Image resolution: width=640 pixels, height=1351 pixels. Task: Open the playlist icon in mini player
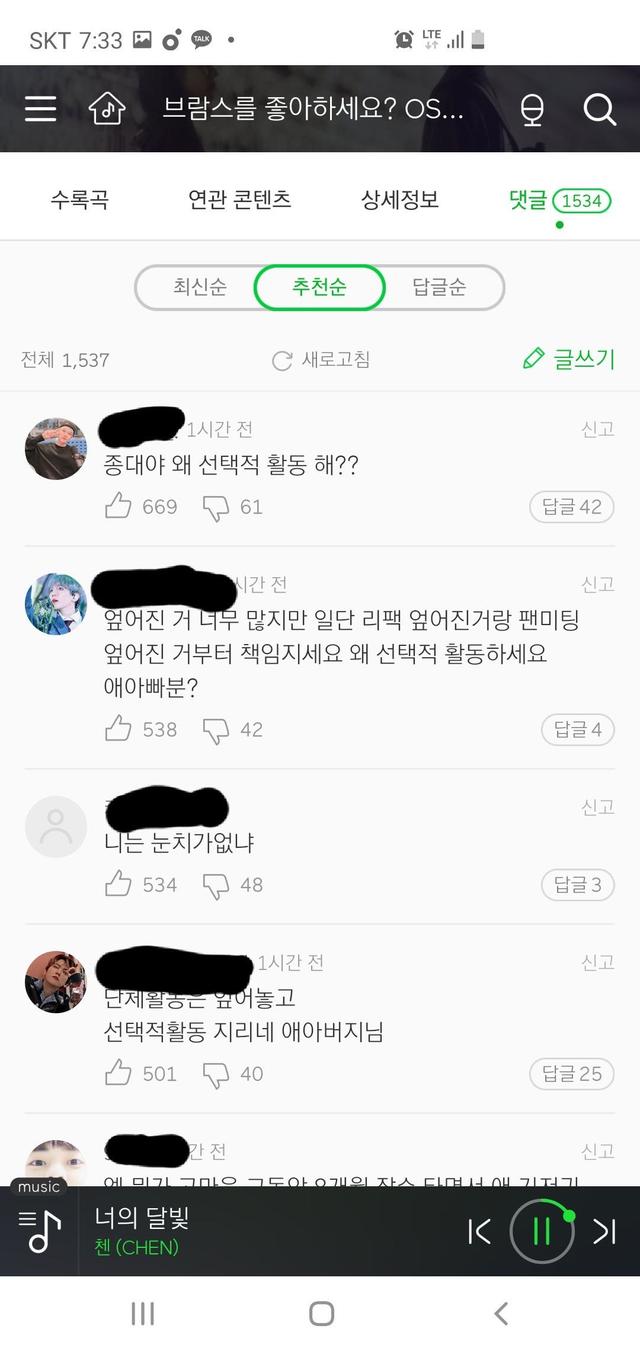[x=40, y=1231]
